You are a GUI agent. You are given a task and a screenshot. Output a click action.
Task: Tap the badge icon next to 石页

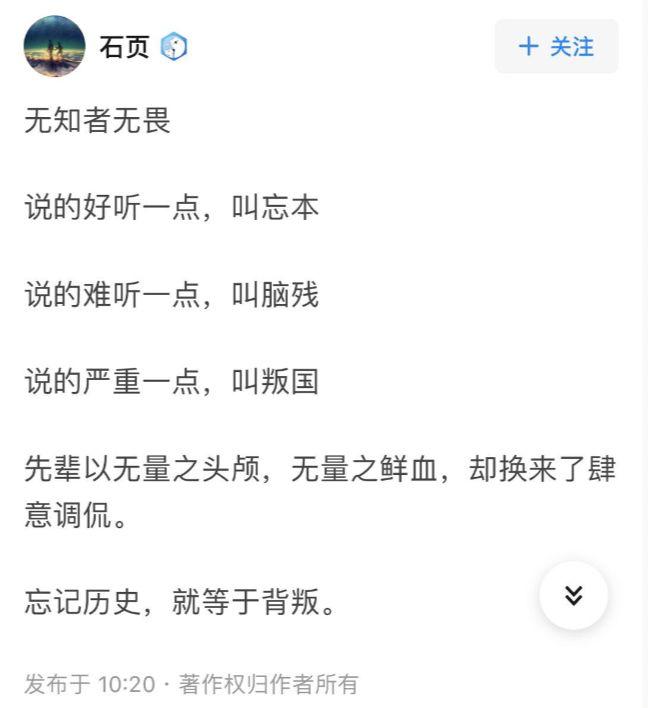[174, 47]
